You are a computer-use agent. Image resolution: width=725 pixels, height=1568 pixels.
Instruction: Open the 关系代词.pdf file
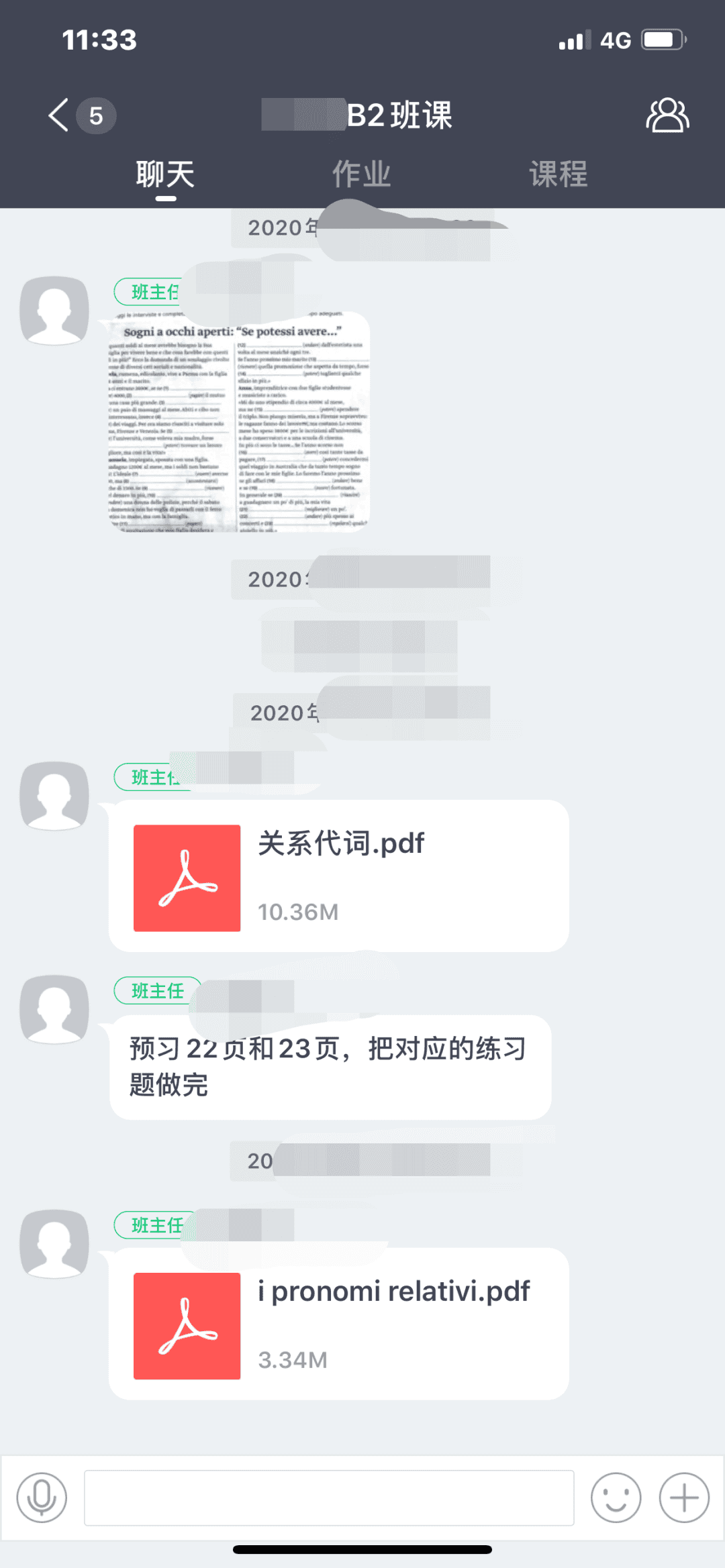coord(338,876)
